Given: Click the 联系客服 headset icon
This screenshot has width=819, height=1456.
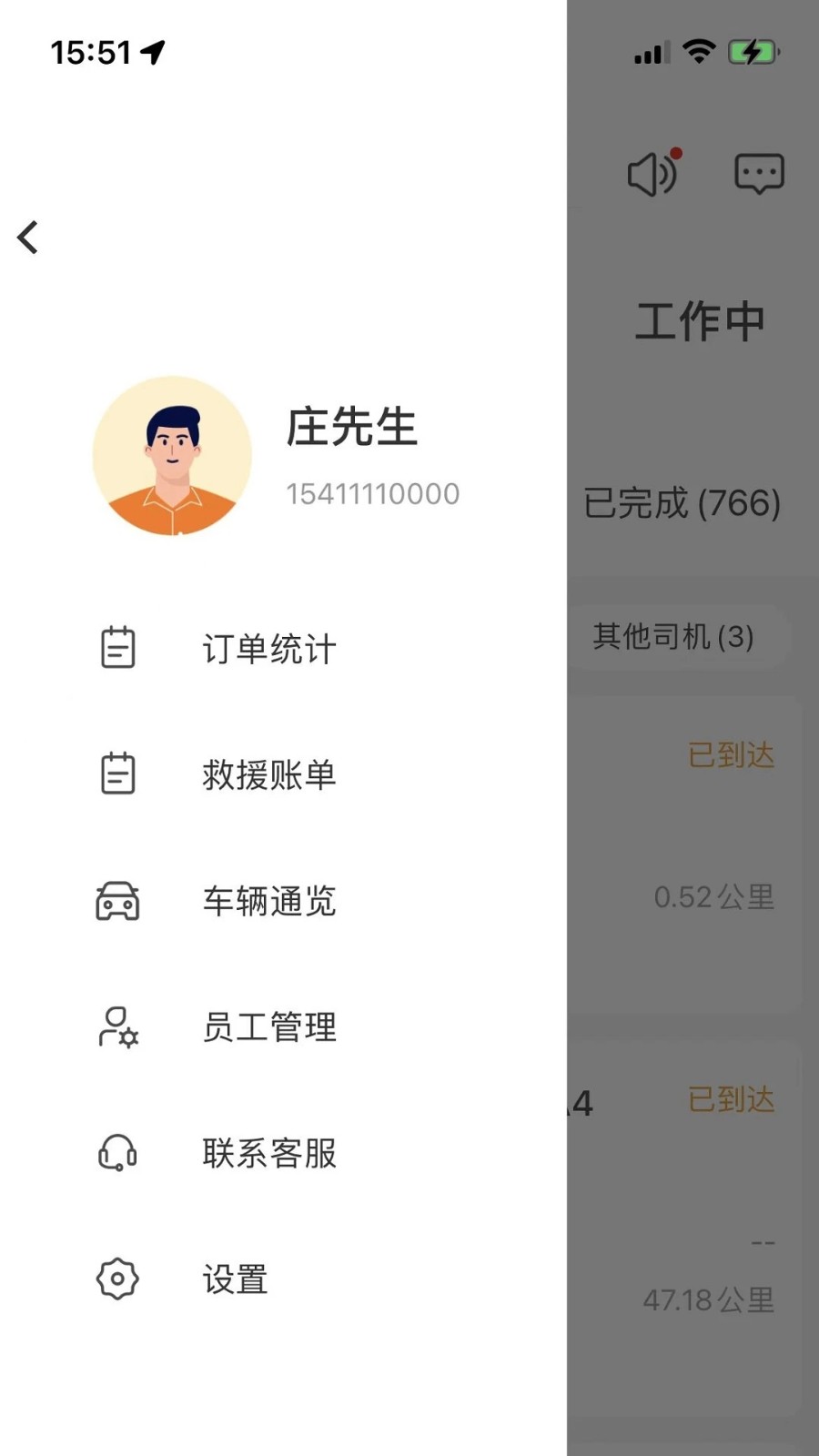Looking at the screenshot, I should pos(117,1153).
